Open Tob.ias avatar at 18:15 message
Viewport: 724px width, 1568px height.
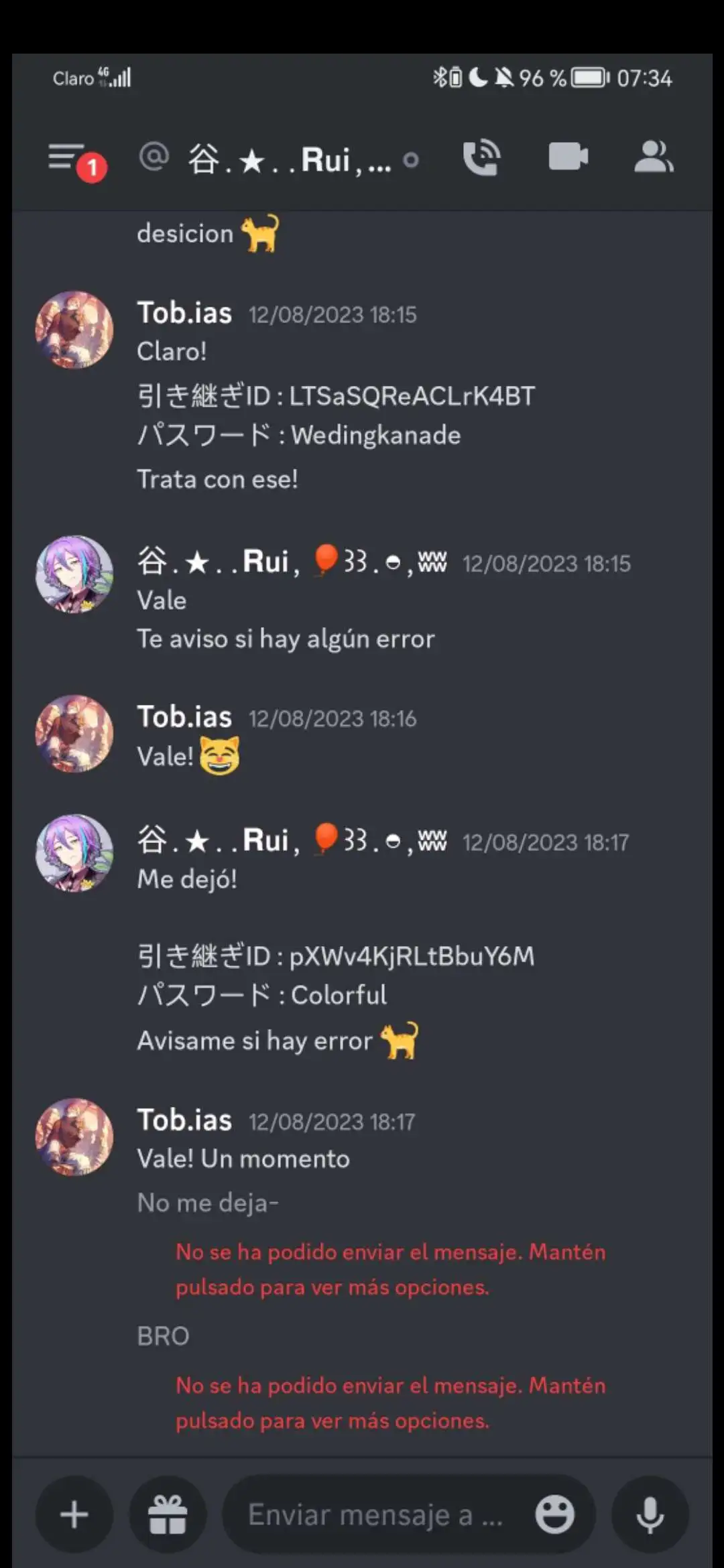pyautogui.click(x=74, y=330)
